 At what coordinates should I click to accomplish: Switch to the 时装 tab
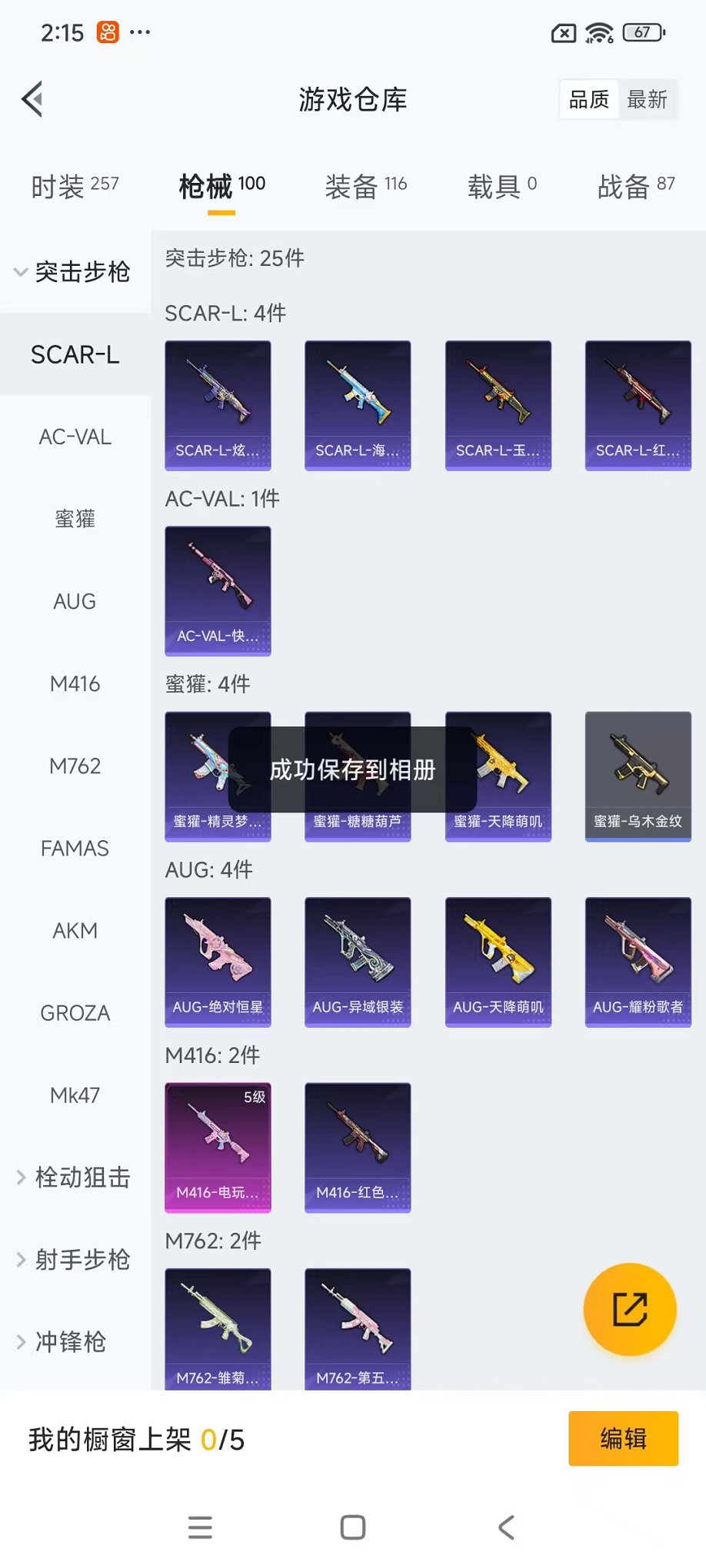click(75, 186)
